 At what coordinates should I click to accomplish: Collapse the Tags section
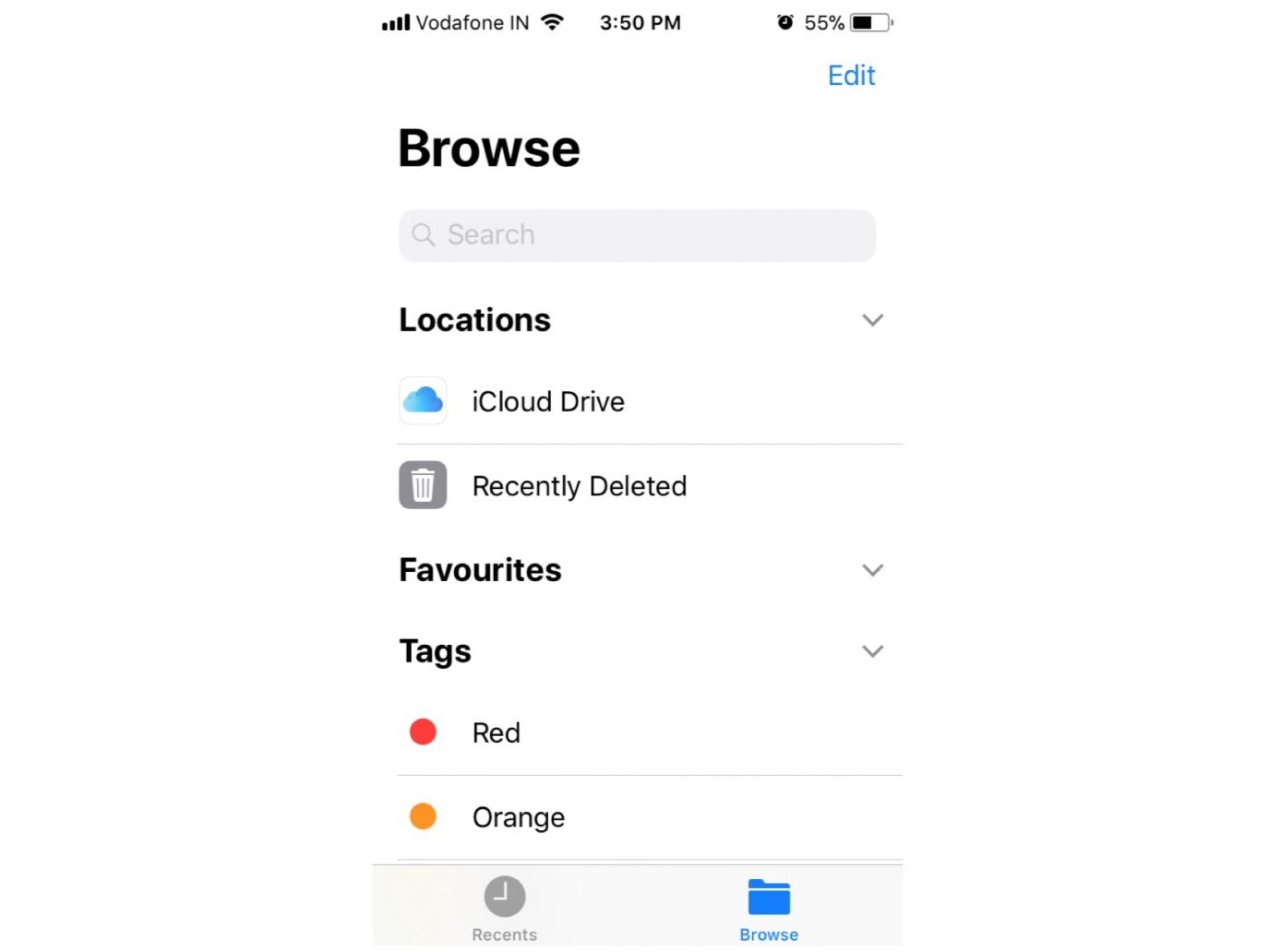pyautogui.click(x=872, y=651)
